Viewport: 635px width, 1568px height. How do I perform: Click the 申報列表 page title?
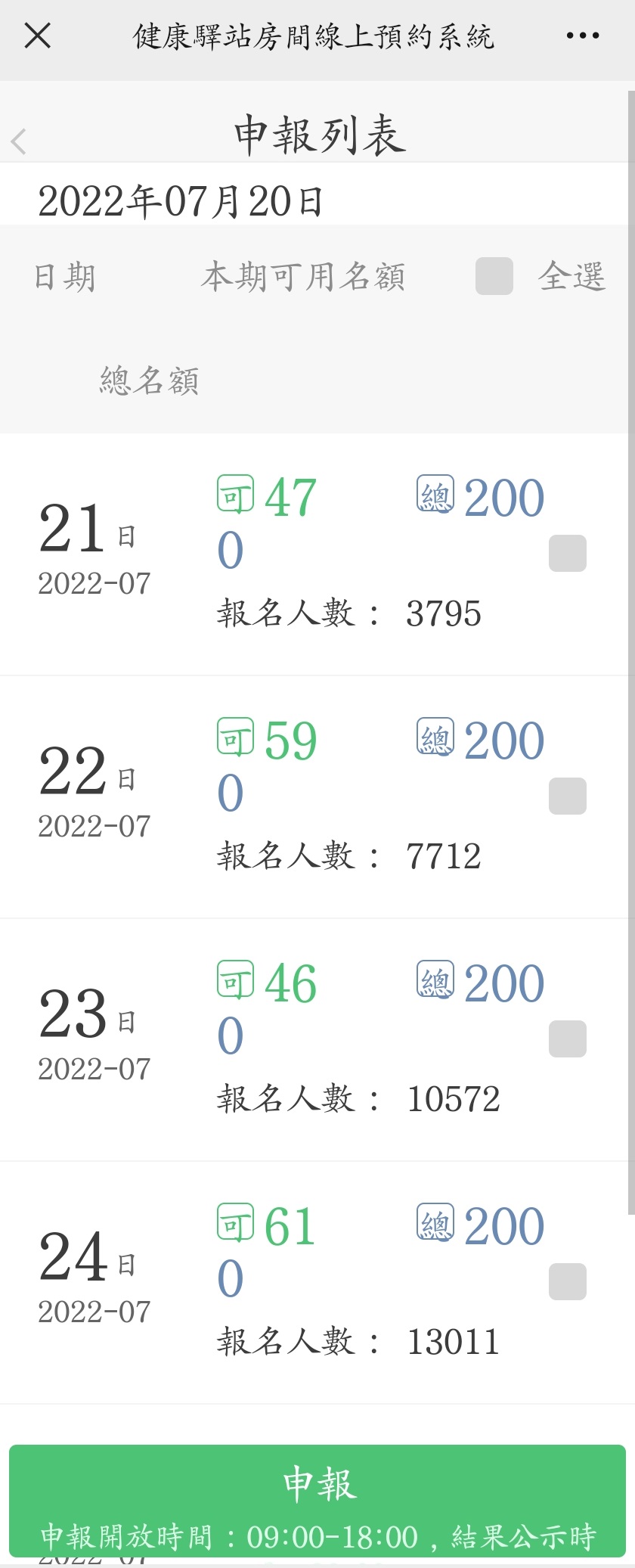point(317,135)
